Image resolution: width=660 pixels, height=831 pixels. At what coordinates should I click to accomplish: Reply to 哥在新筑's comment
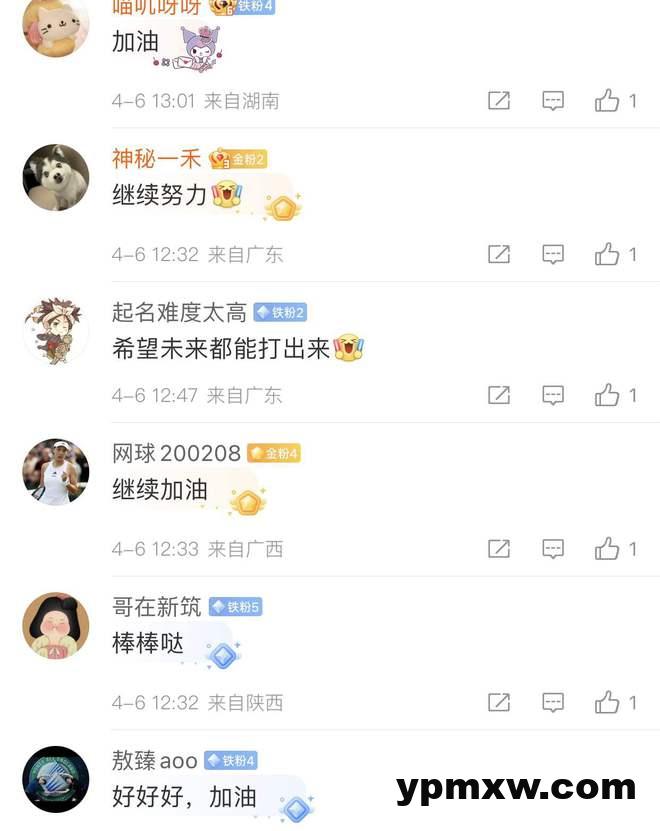(x=553, y=702)
